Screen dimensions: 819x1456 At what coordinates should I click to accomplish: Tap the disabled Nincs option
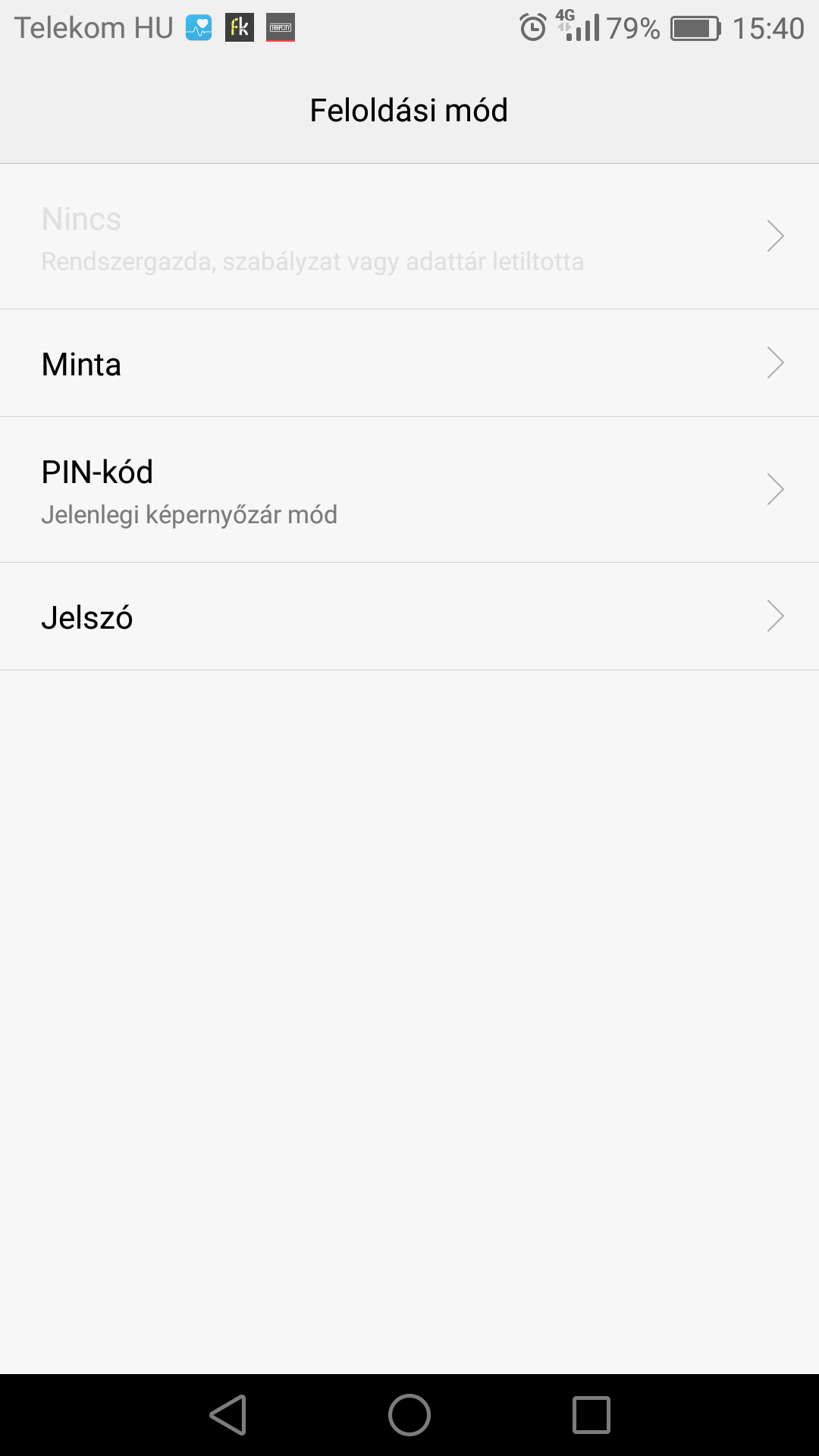click(409, 237)
